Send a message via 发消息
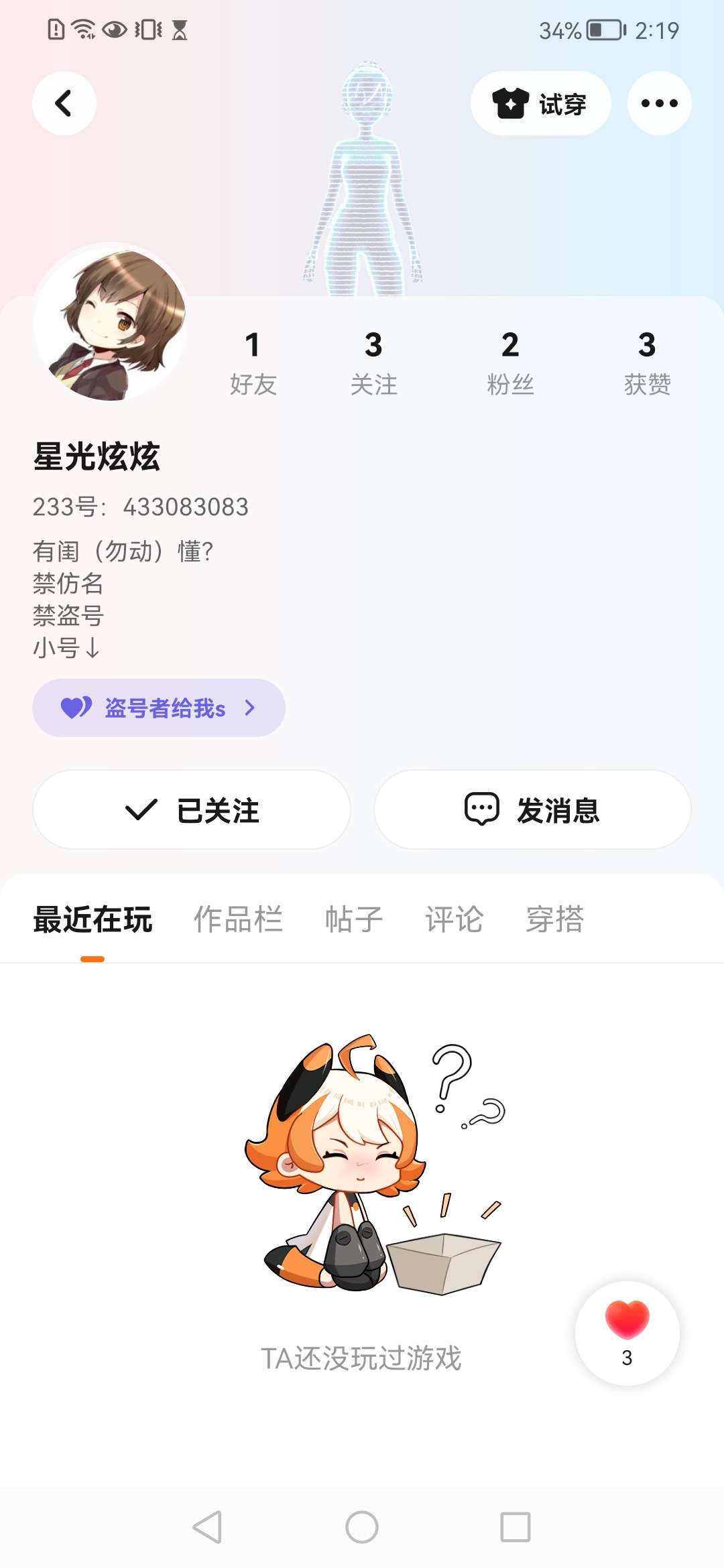The image size is (724, 1568). (x=532, y=809)
